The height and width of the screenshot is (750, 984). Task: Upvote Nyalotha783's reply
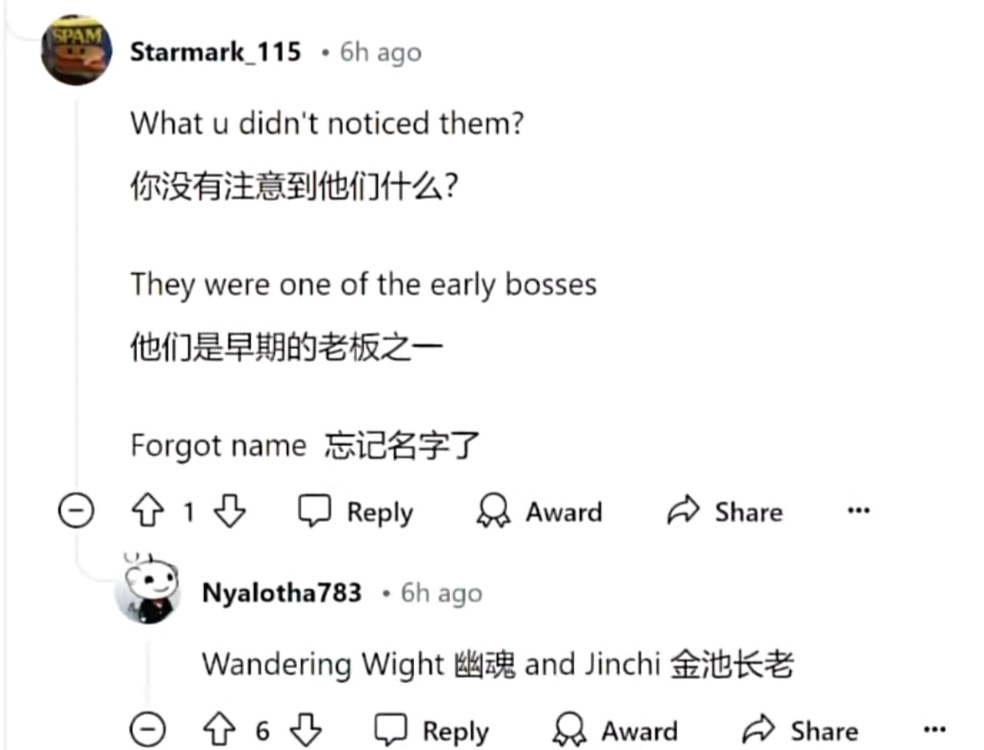(219, 730)
